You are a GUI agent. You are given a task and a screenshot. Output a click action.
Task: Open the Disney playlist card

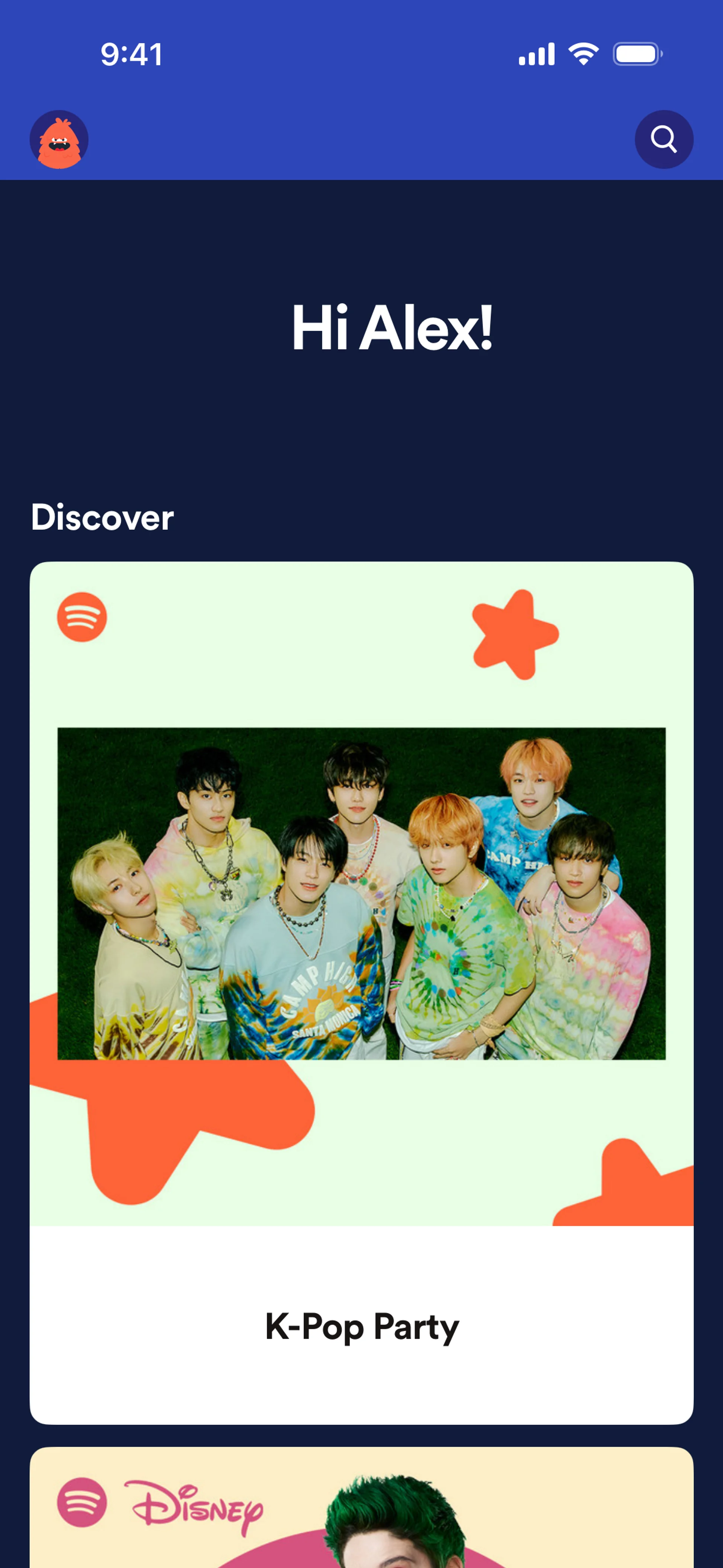(x=361, y=1510)
